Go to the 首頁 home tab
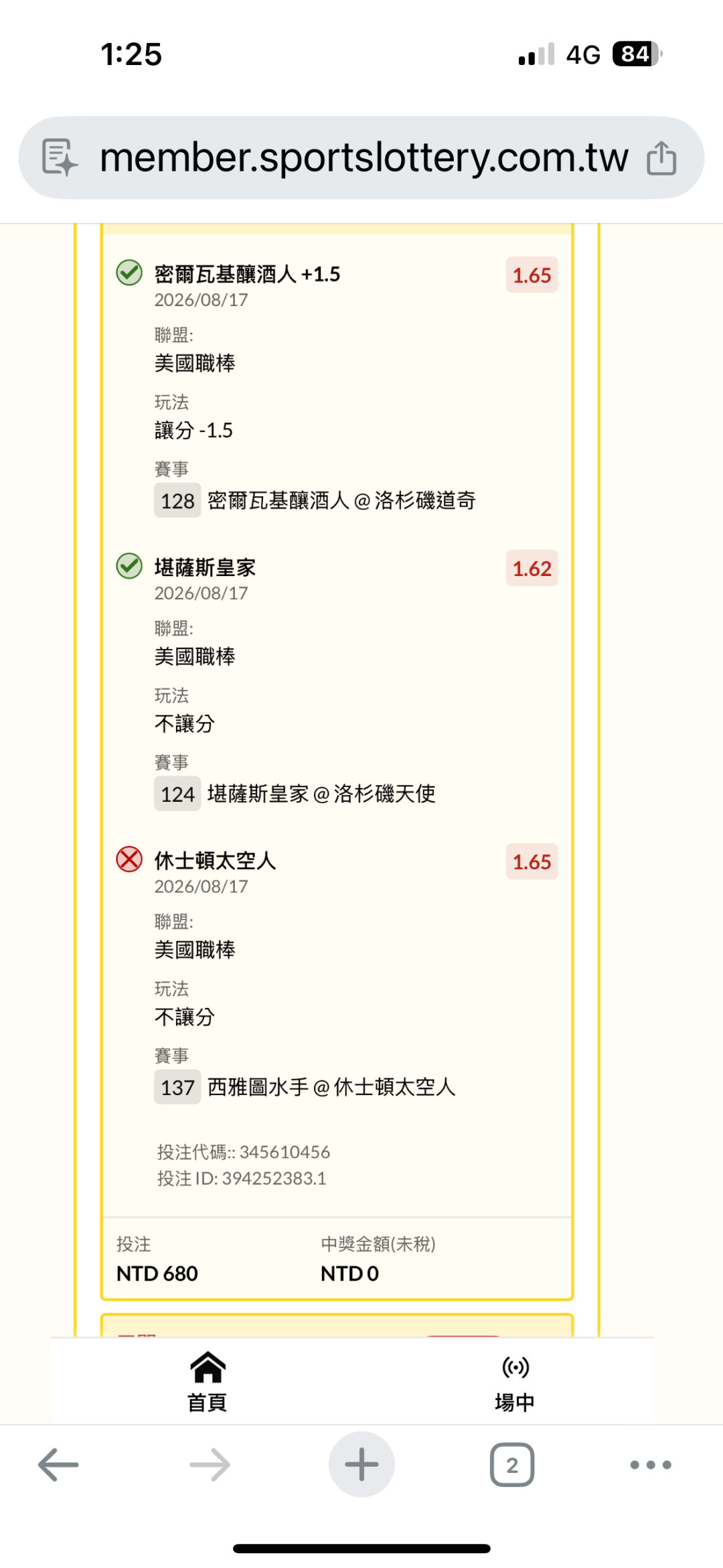This screenshot has width=723, height=1568. (208, 1382)
